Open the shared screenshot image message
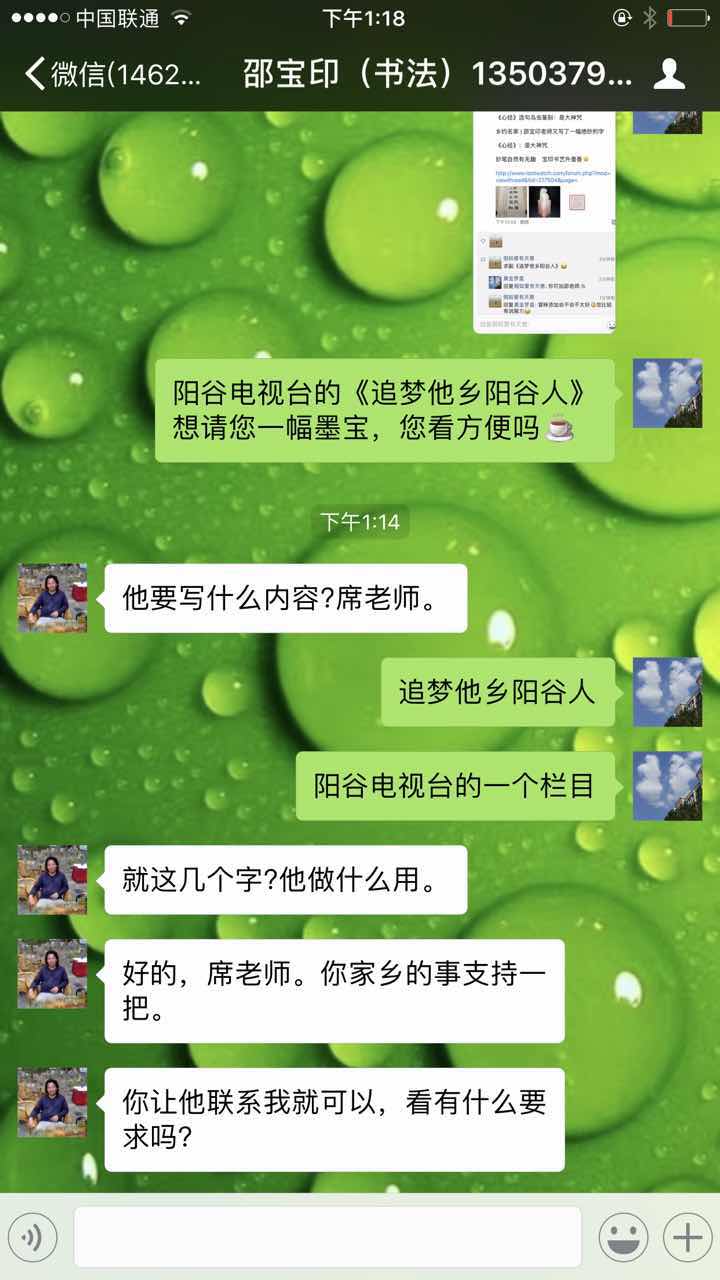Image resolution: width=720 pixels, height=1280 pixels. pos(544,222)
